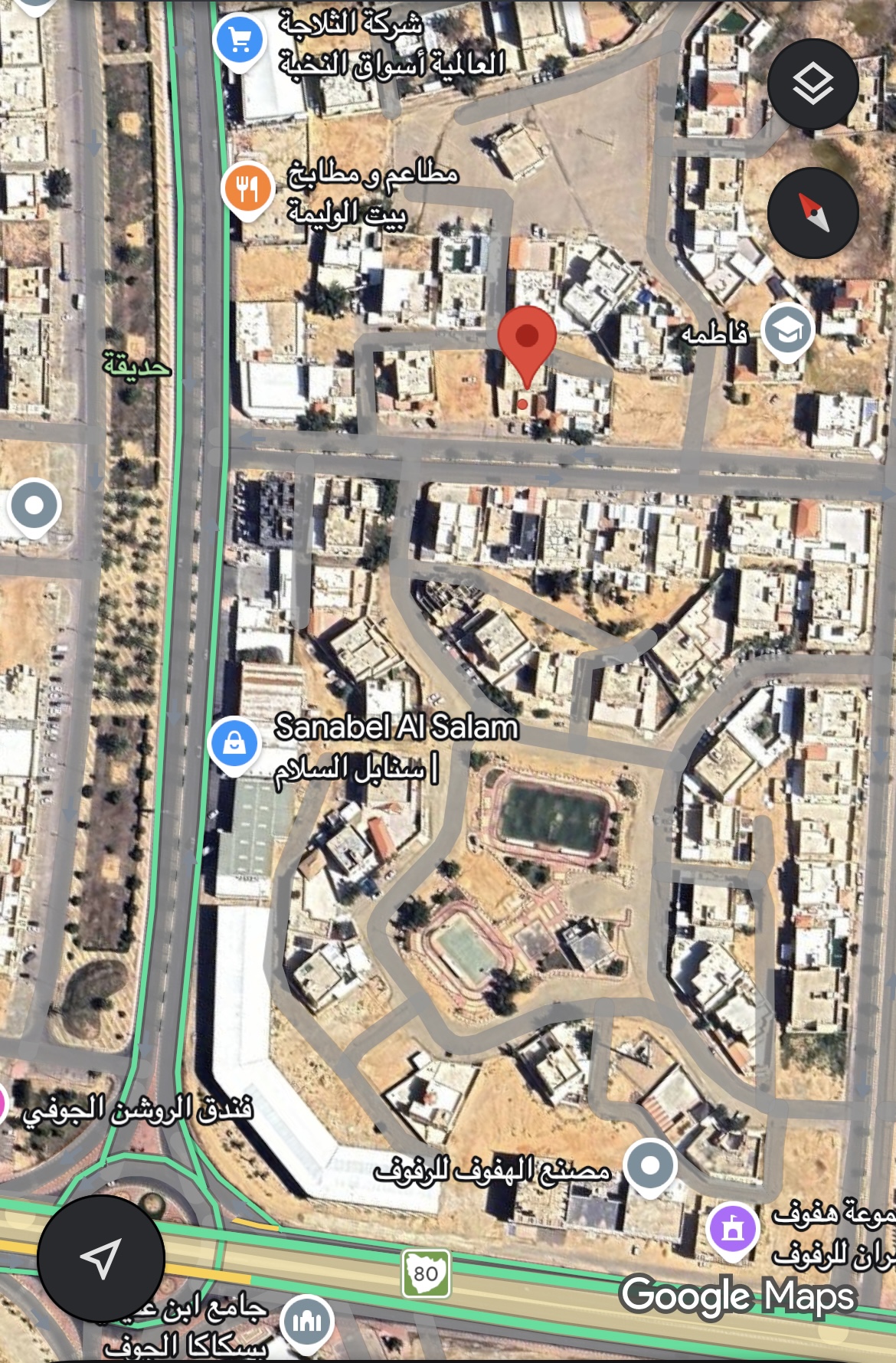Open مطاعم و مطابخ بيت الوليمة restaurant pin
Image resolution: width=896 pixels, height=1363 pixels.
point(247,188)
